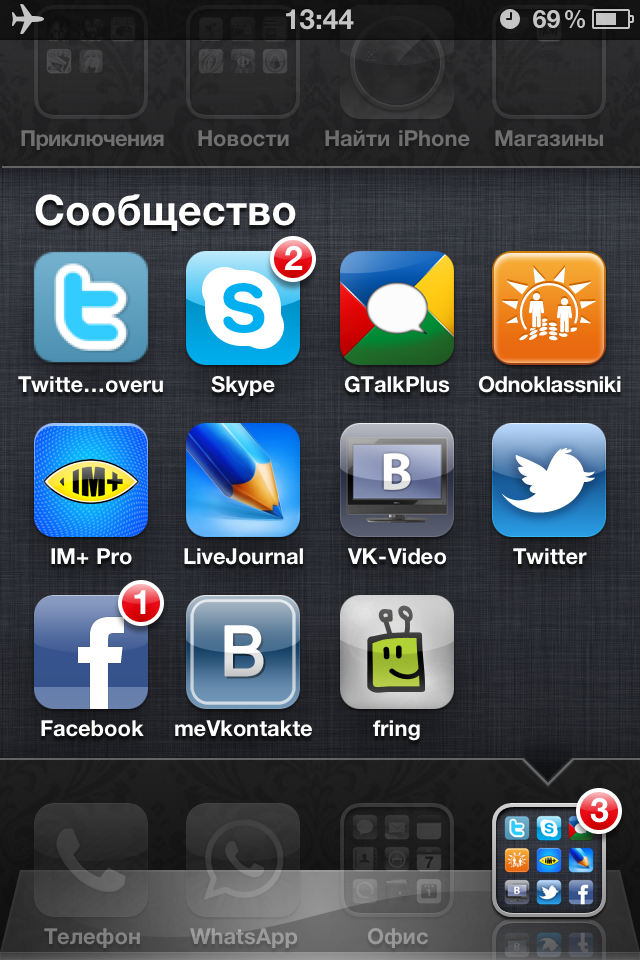Launch Skype
Image resolution: width=640 pixels, height=960 pixels.
pyautogui.click(x=243, y=308)
